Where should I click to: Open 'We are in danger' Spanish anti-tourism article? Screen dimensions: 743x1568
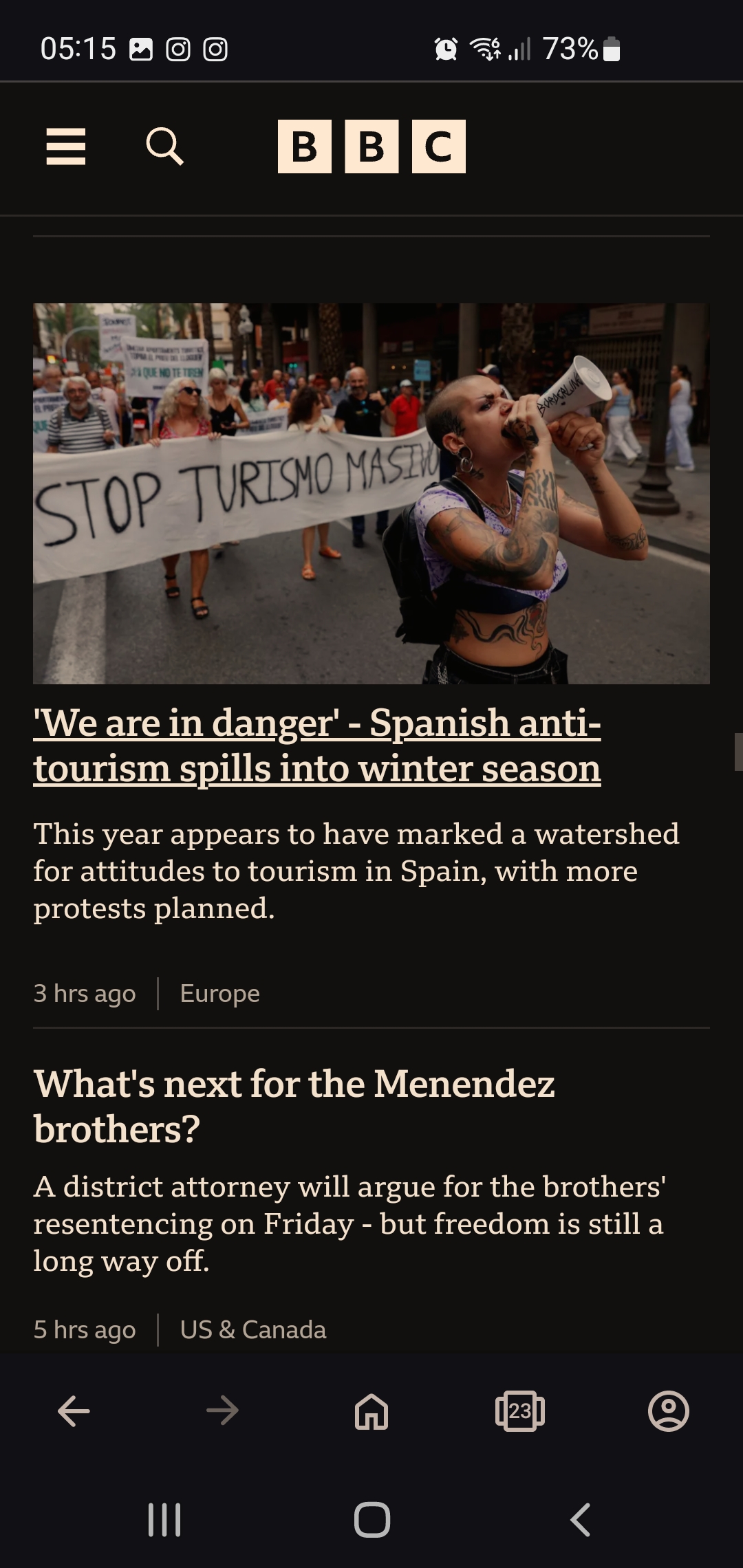317,745
